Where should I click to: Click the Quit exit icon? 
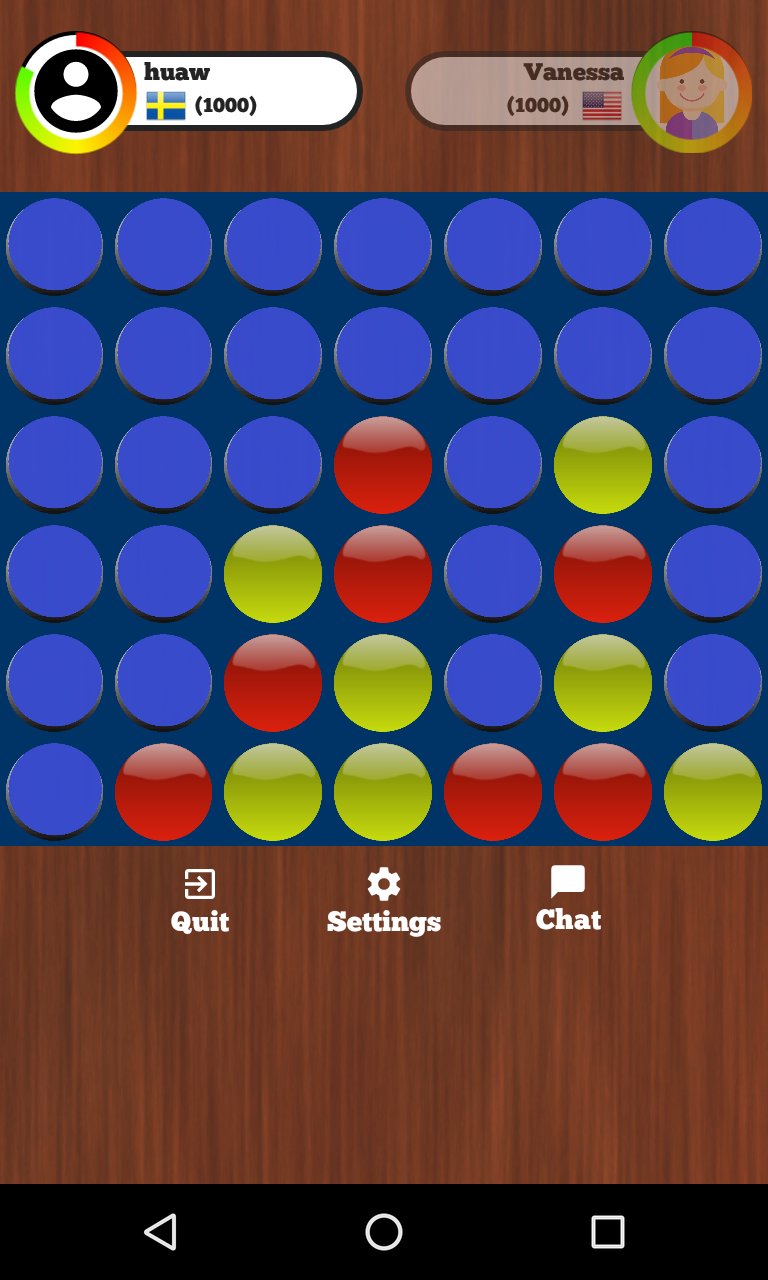(x=198, y=882)
